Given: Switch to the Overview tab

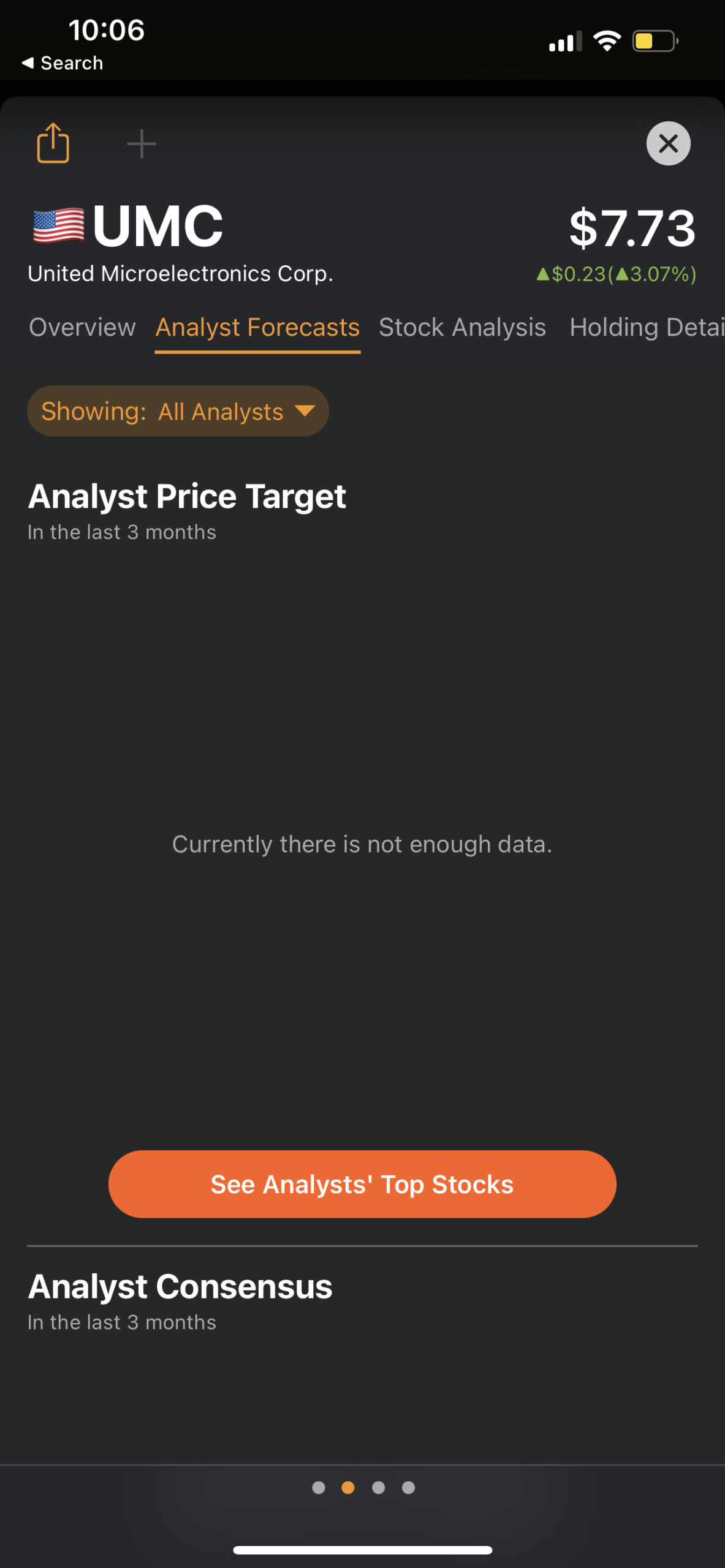Looking at the screenshot, I should (x=82, y=327).
